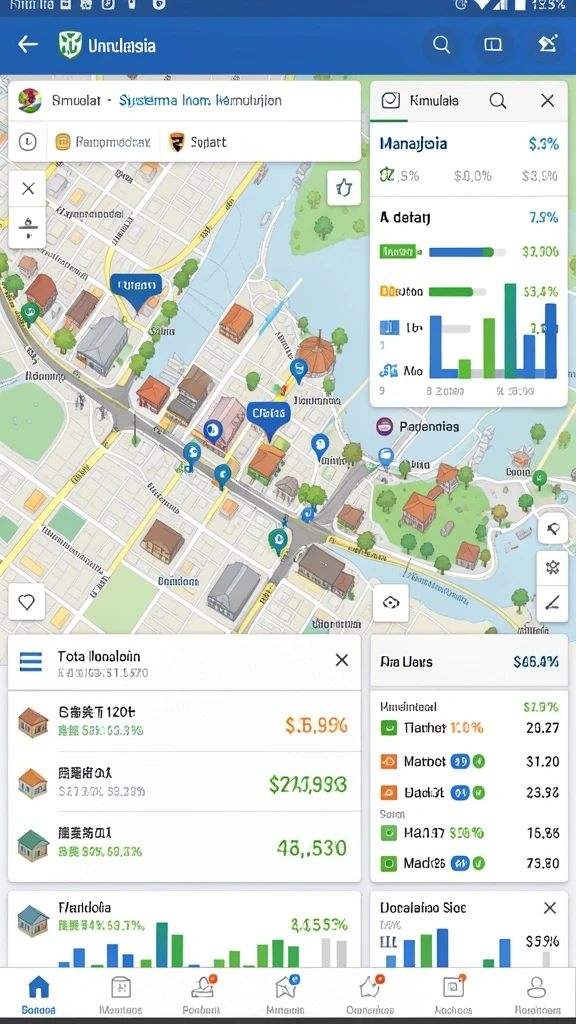Image resolution: width=576 pixels, height=1024 pixels.
Task: Open search in the blue app bar
Action: click(x=441, y=44)
